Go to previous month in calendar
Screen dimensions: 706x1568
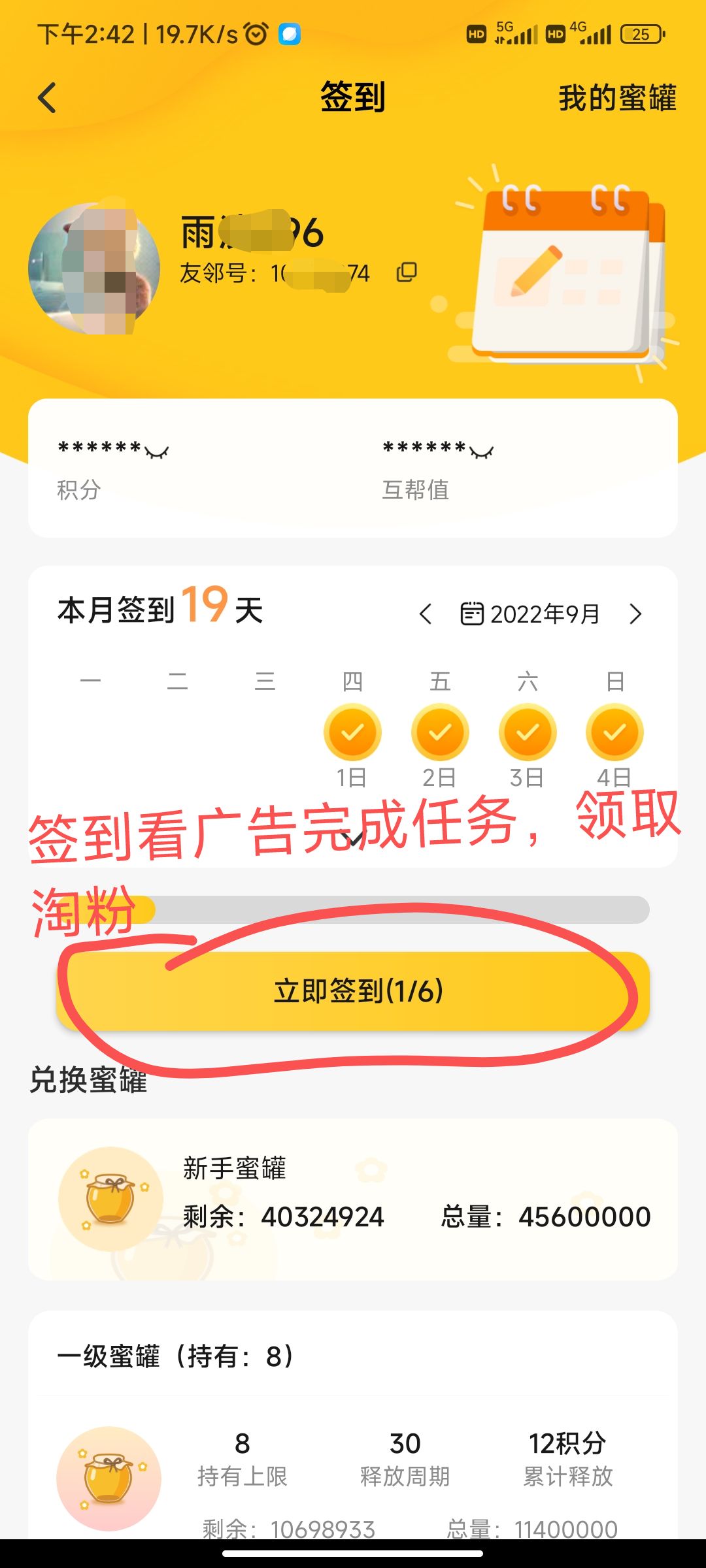point(426,614)
